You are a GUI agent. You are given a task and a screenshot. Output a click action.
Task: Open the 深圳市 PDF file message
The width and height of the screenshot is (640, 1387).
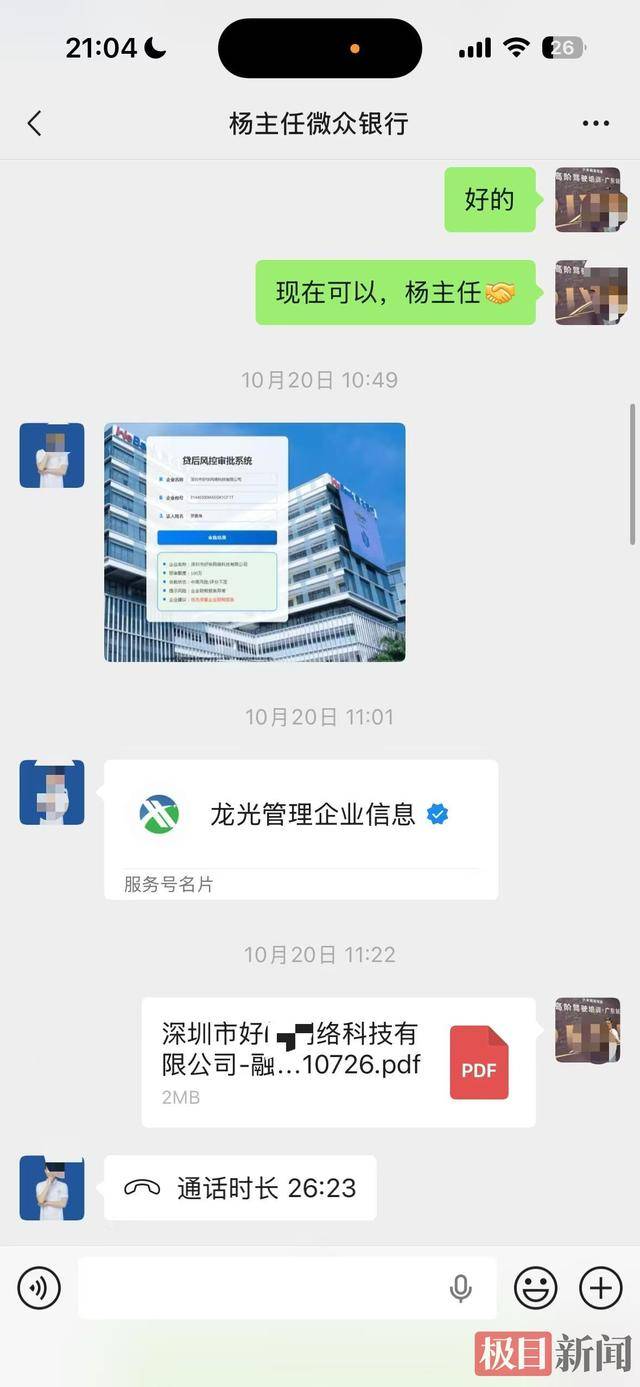pos(338,1062)
